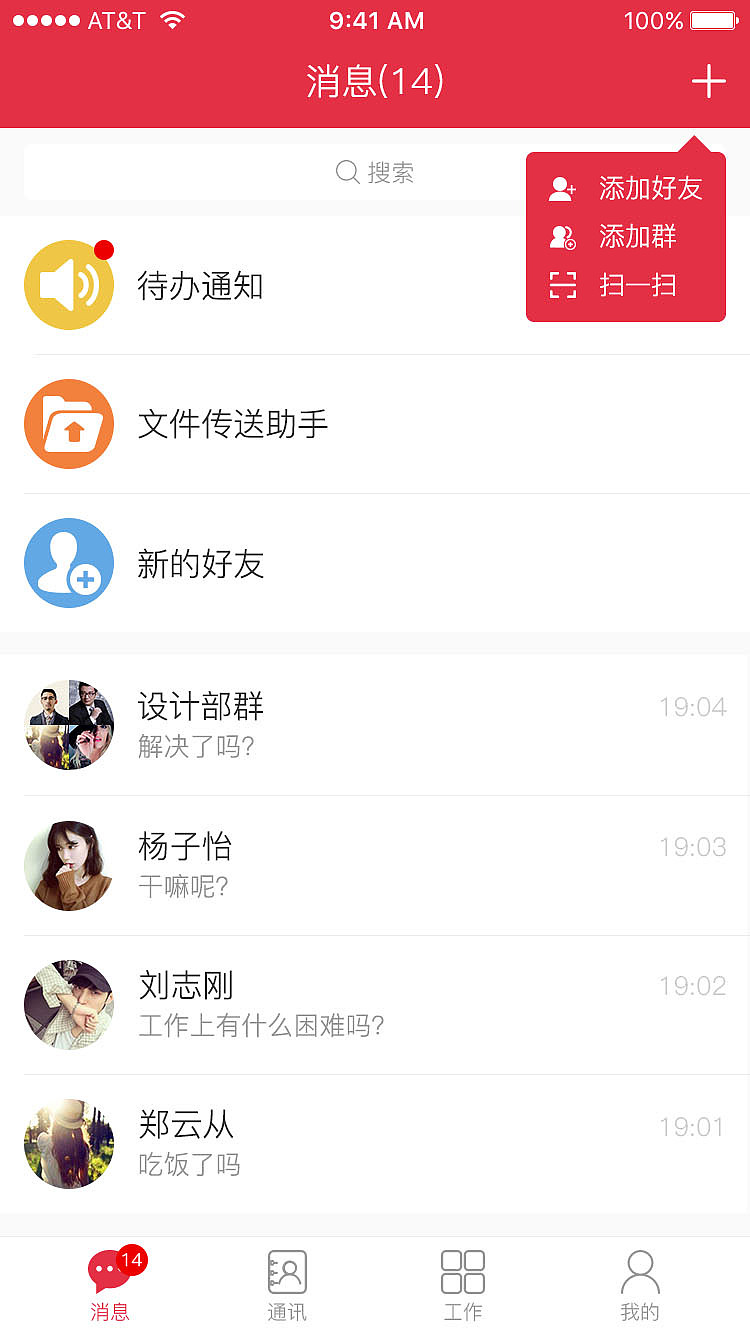Click the 添加群 (add group) icon

tap(562, 237)
